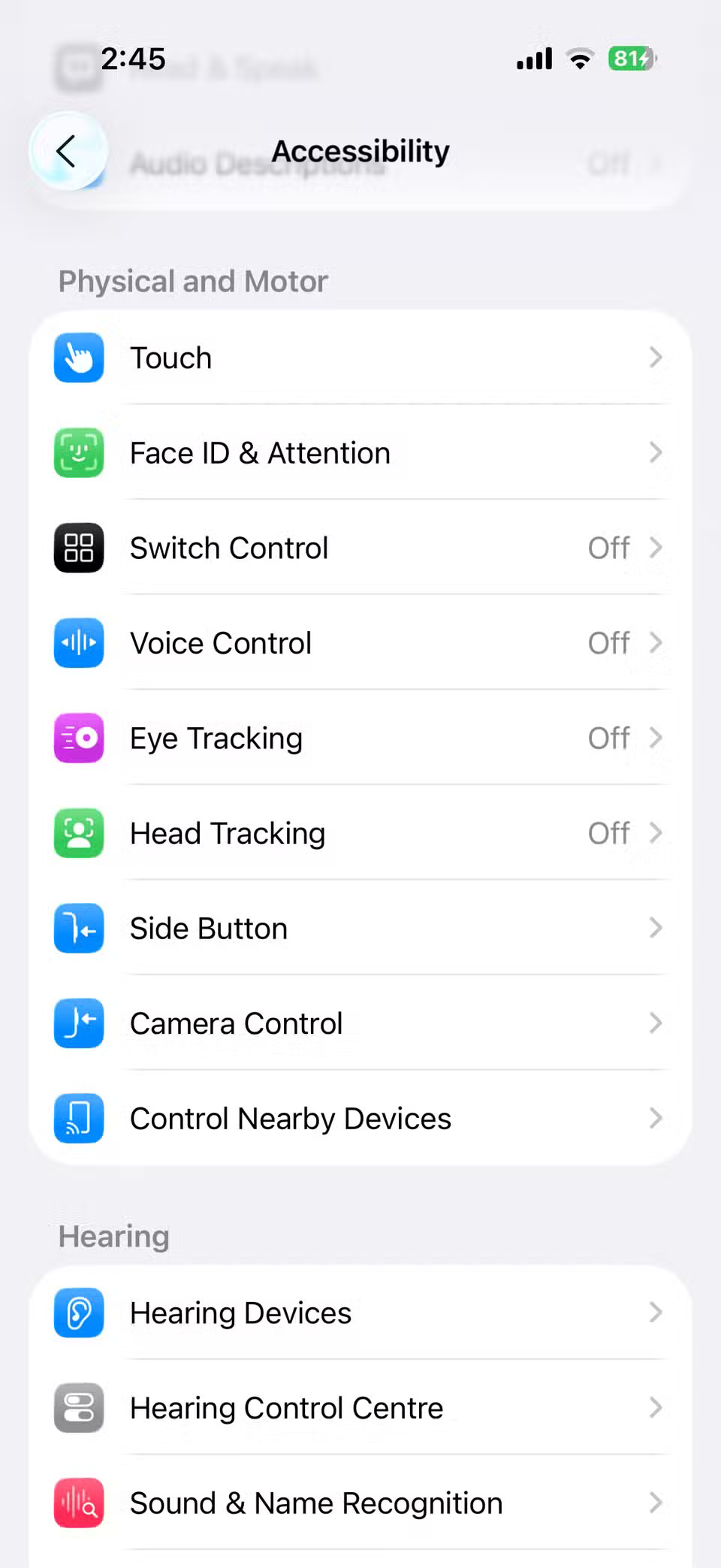The height and width of the screenshot is (1568, 721).
Task: Select the blue Voice Control waveform icon
Action: pyautogui.click(x=78, y=643)
